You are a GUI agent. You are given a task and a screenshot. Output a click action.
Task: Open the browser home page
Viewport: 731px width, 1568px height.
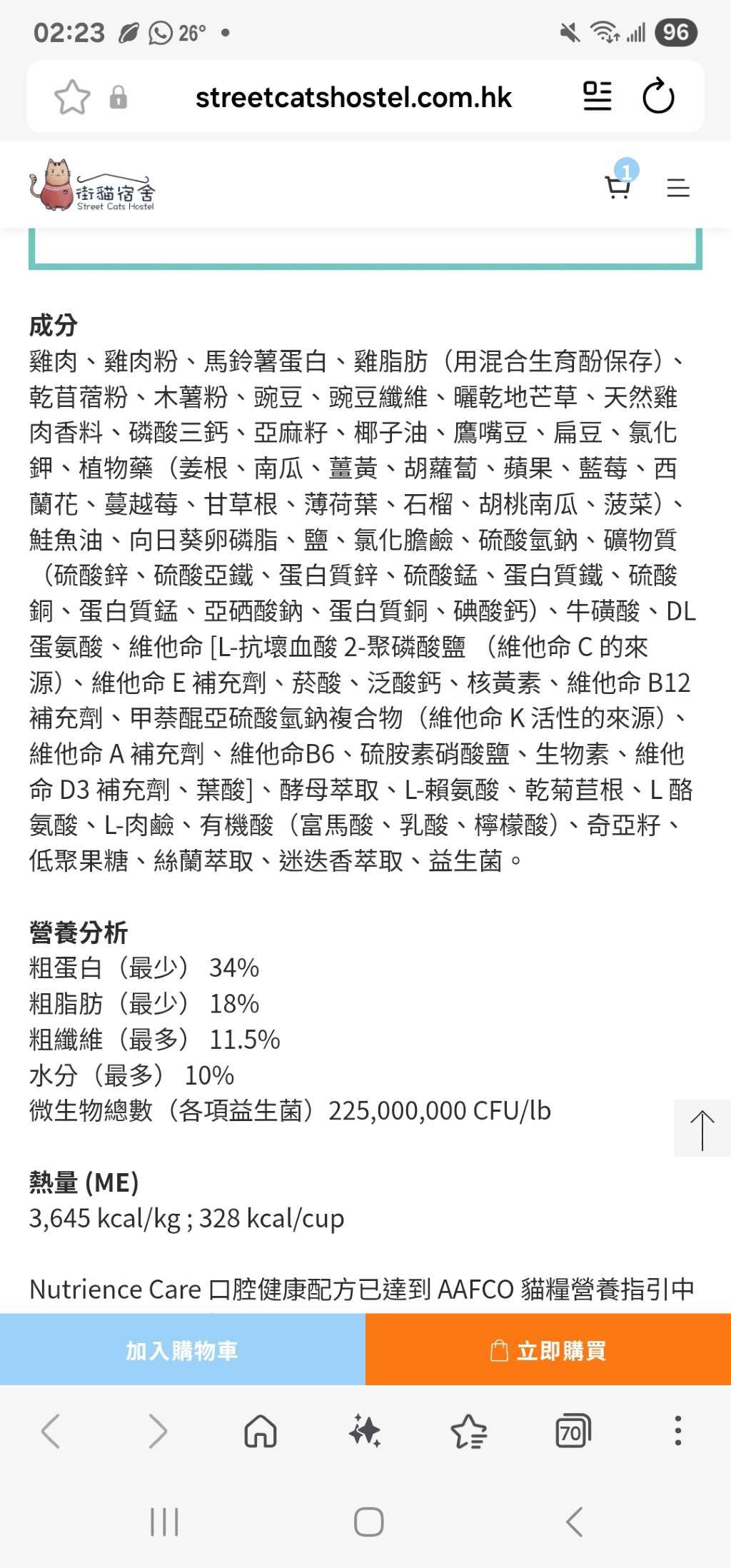261,1431
